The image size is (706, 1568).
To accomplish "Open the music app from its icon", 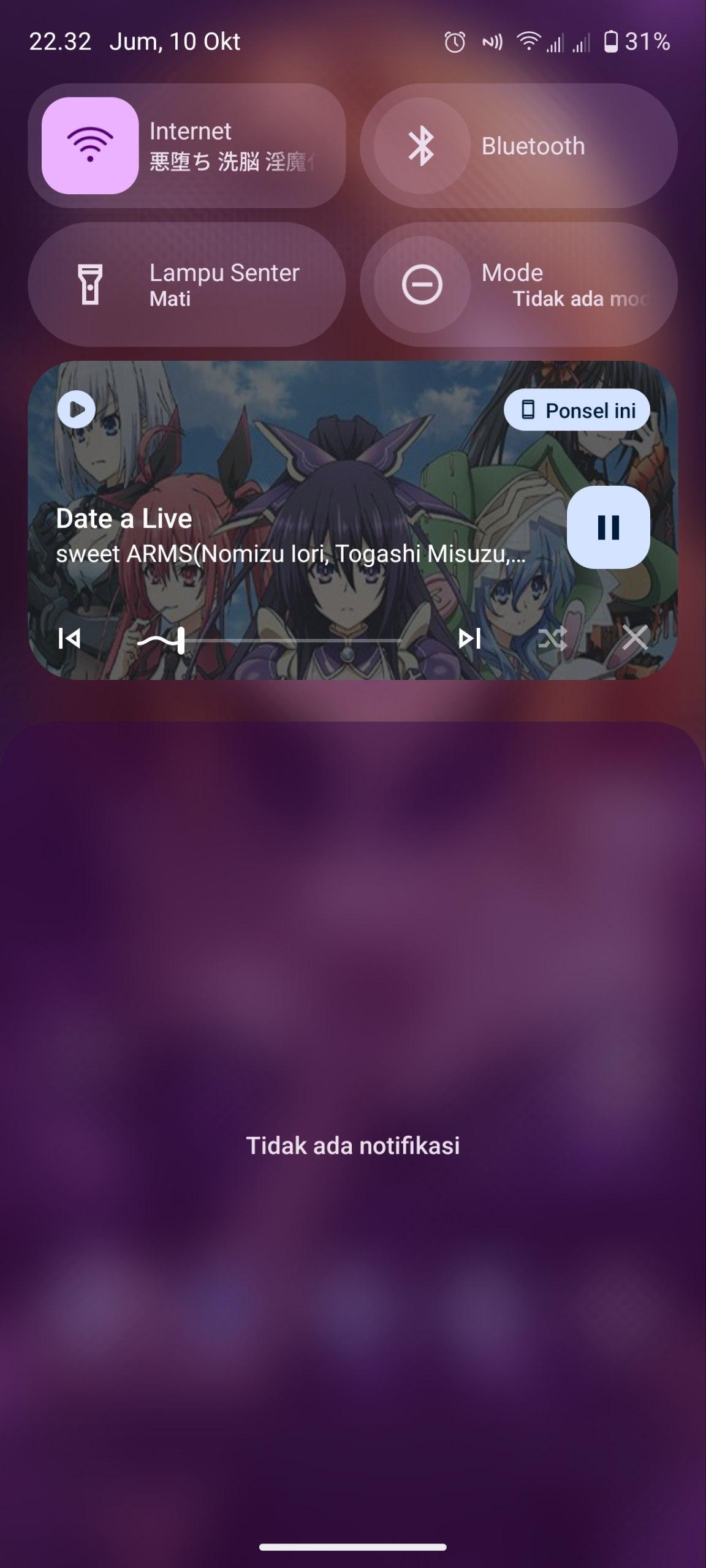I will [77, 409].
